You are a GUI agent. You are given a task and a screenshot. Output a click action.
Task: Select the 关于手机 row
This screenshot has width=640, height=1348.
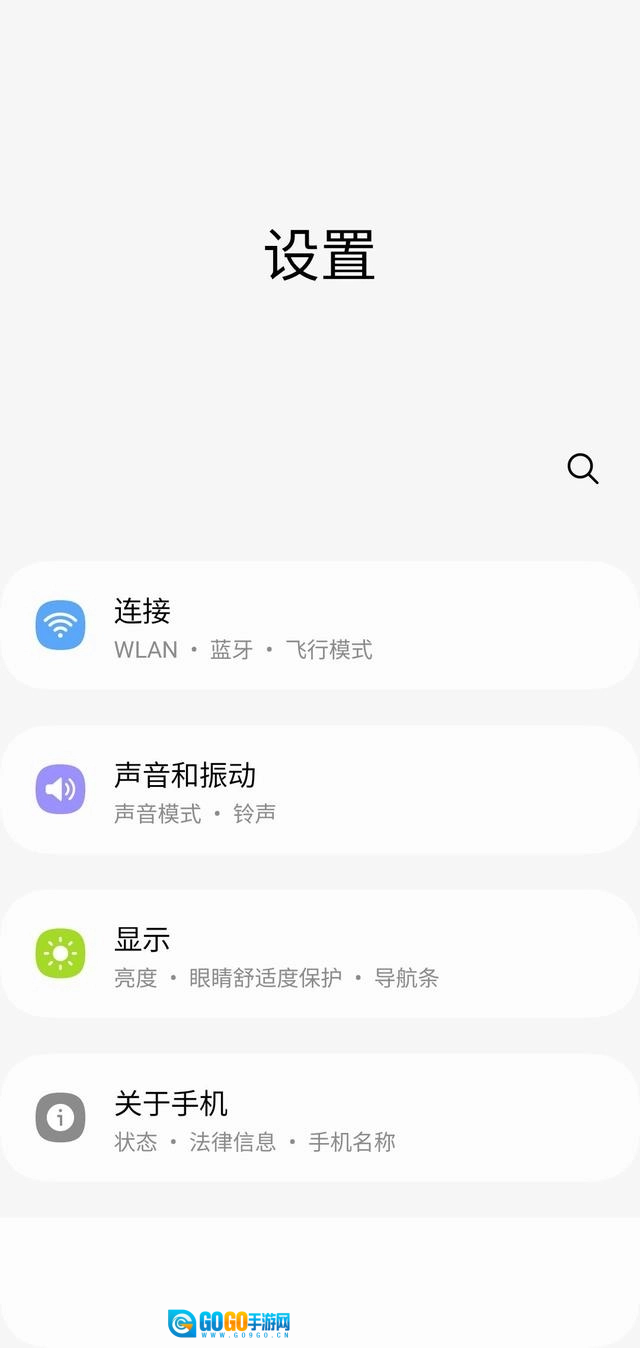click(320, 1118)
